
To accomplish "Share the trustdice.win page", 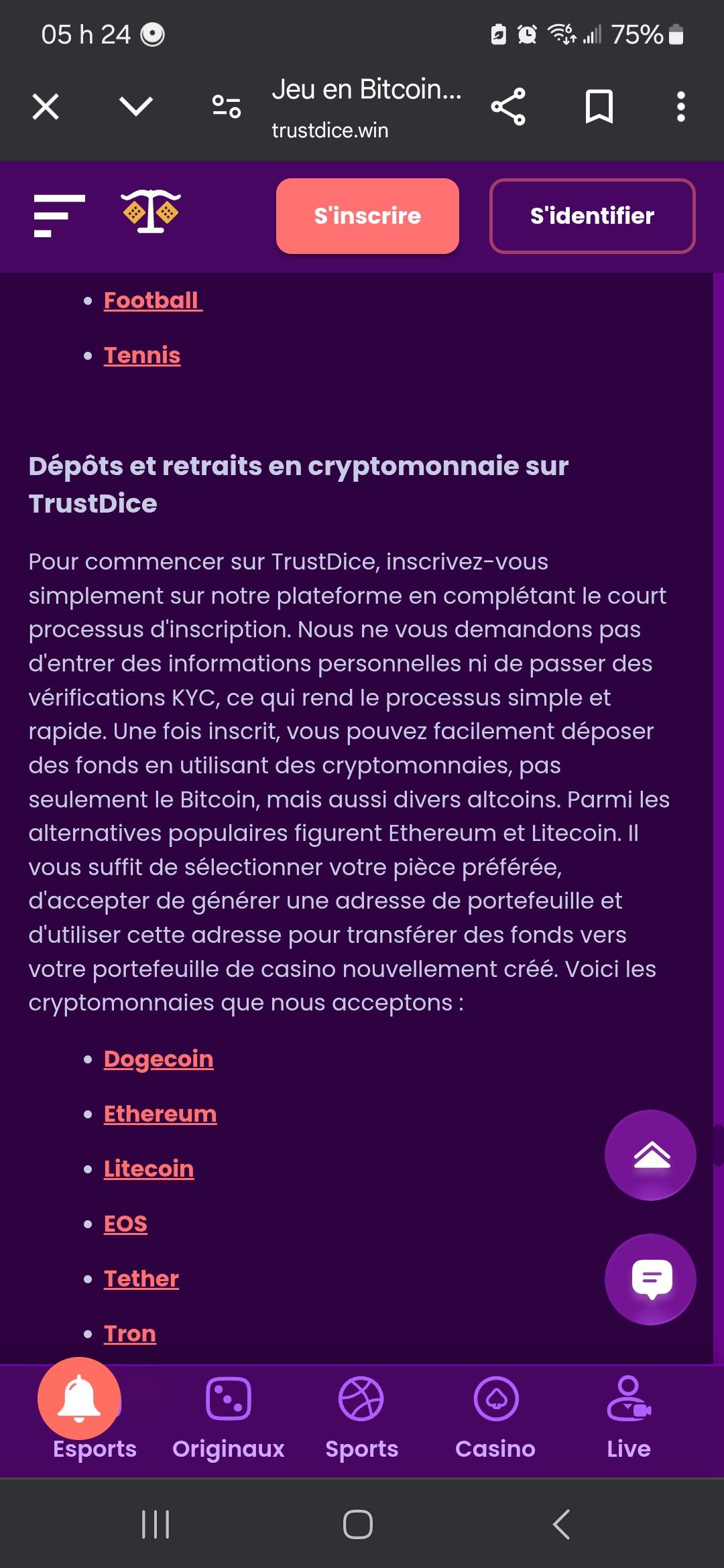I will 508,107.
